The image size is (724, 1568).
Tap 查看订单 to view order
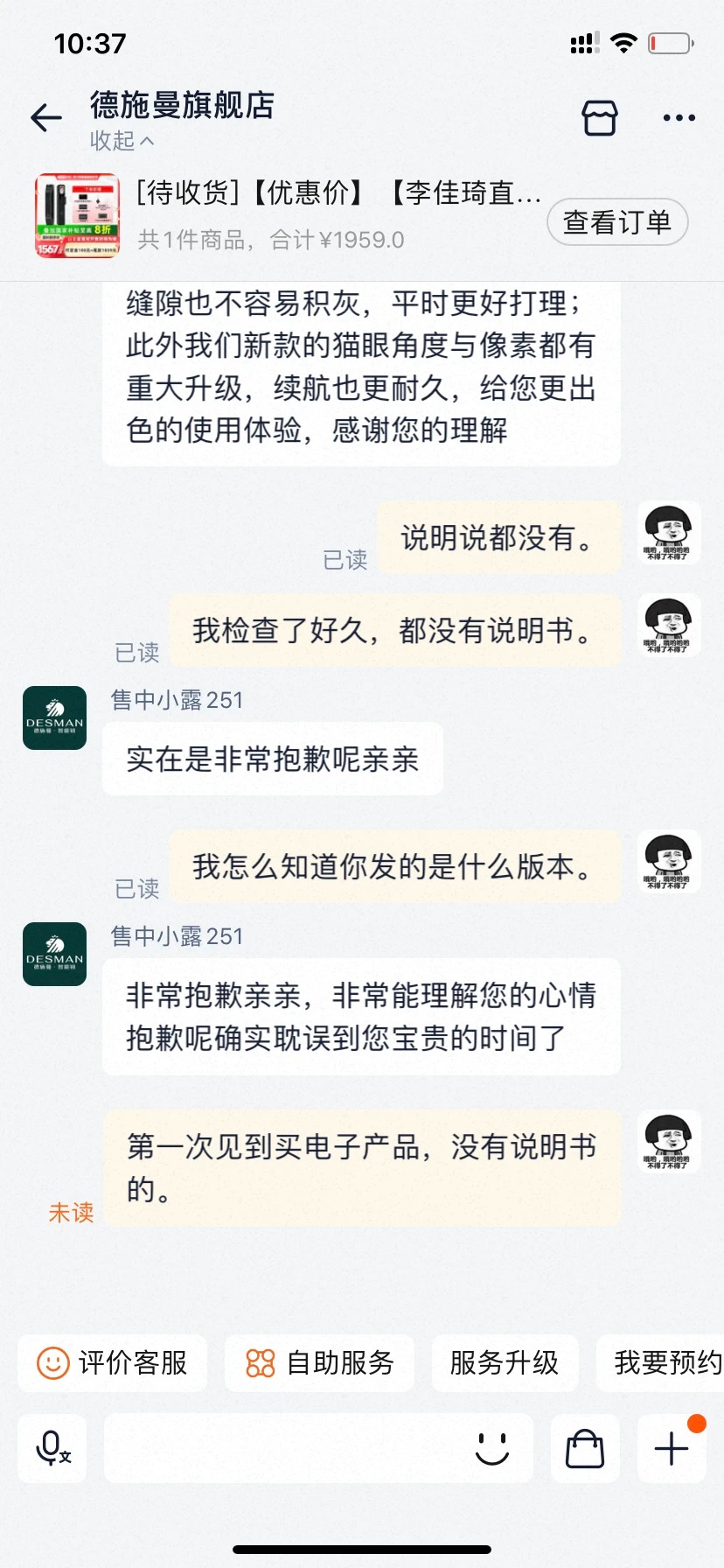pyautogui.click(x=617, y=222)
